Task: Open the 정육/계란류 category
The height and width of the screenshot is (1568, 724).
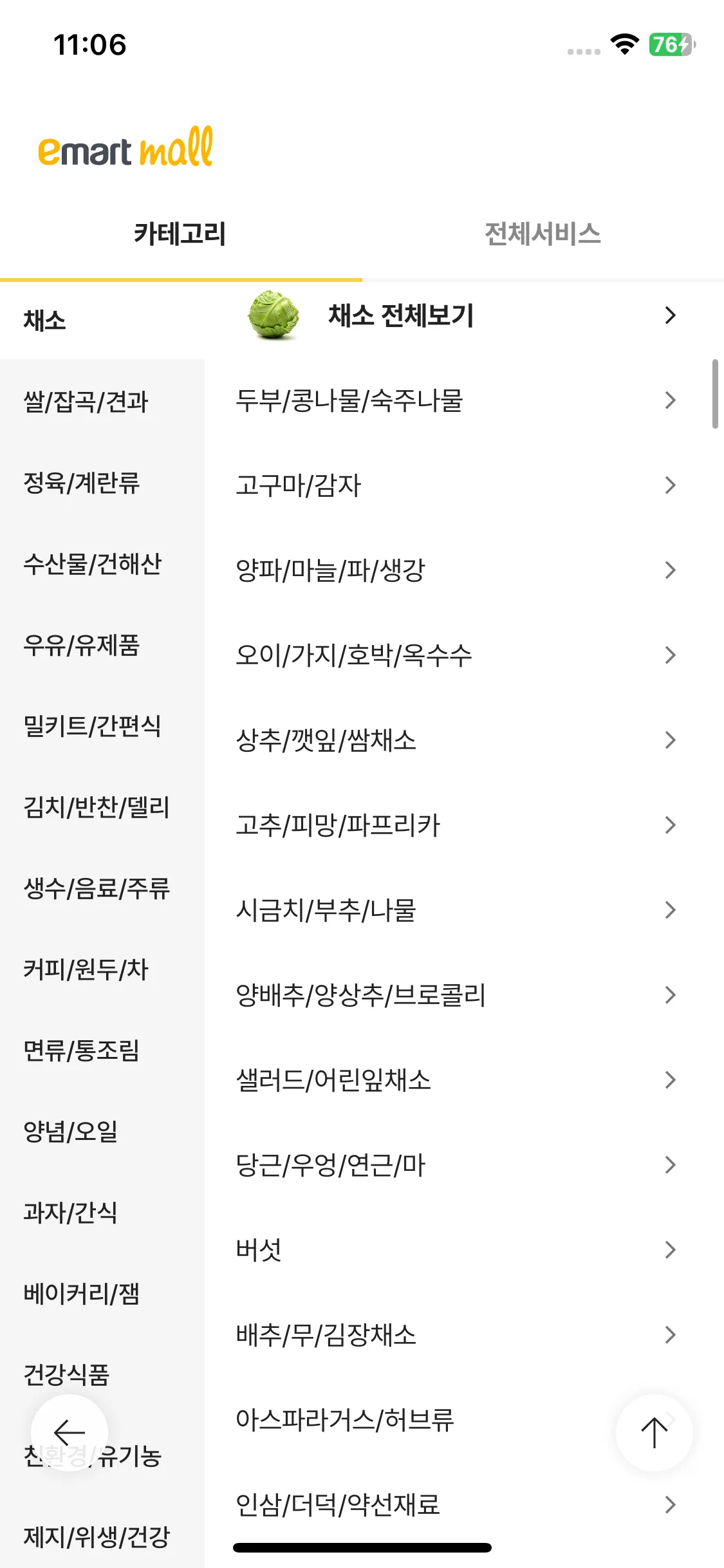Action: (x=82, y=484)
